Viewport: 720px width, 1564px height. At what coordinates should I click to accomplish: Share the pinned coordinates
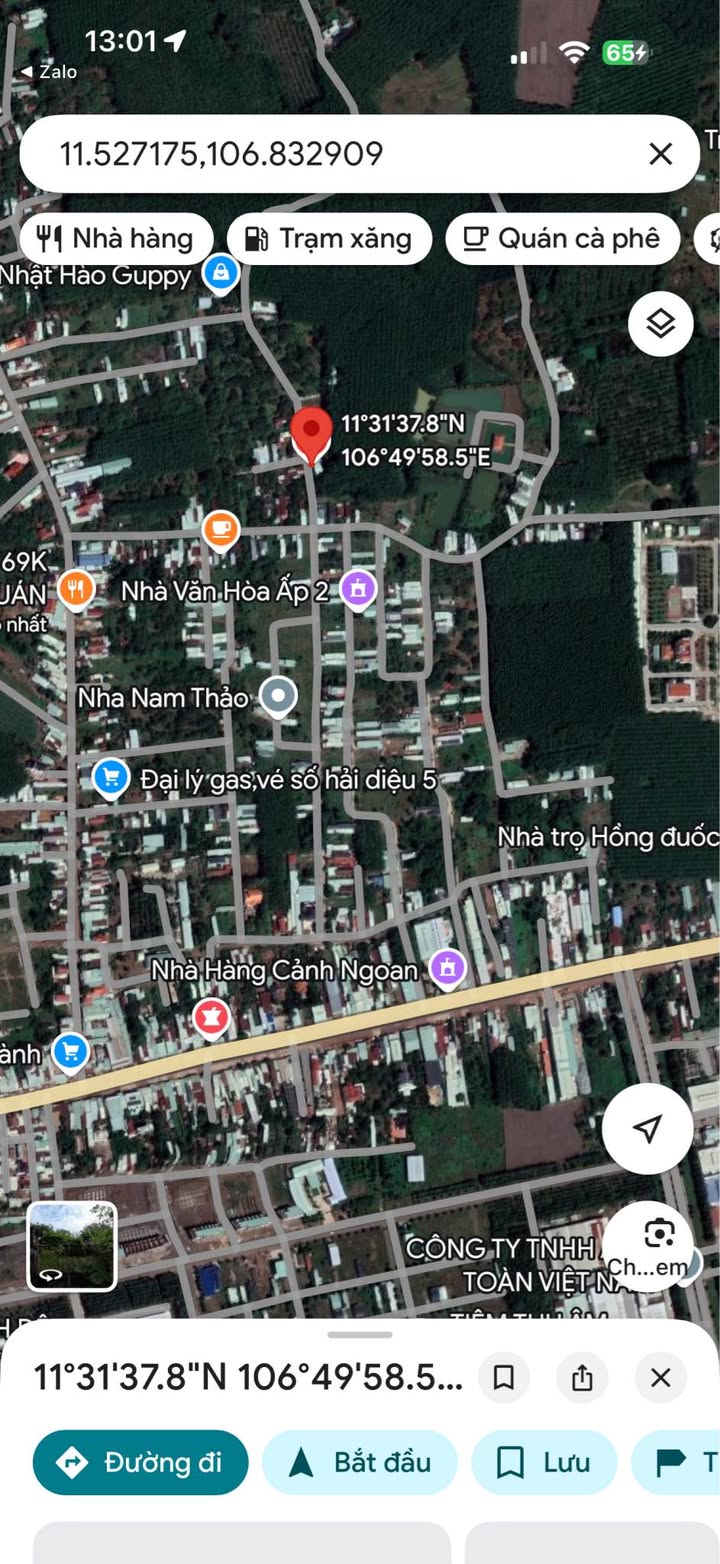(582, 1378)
